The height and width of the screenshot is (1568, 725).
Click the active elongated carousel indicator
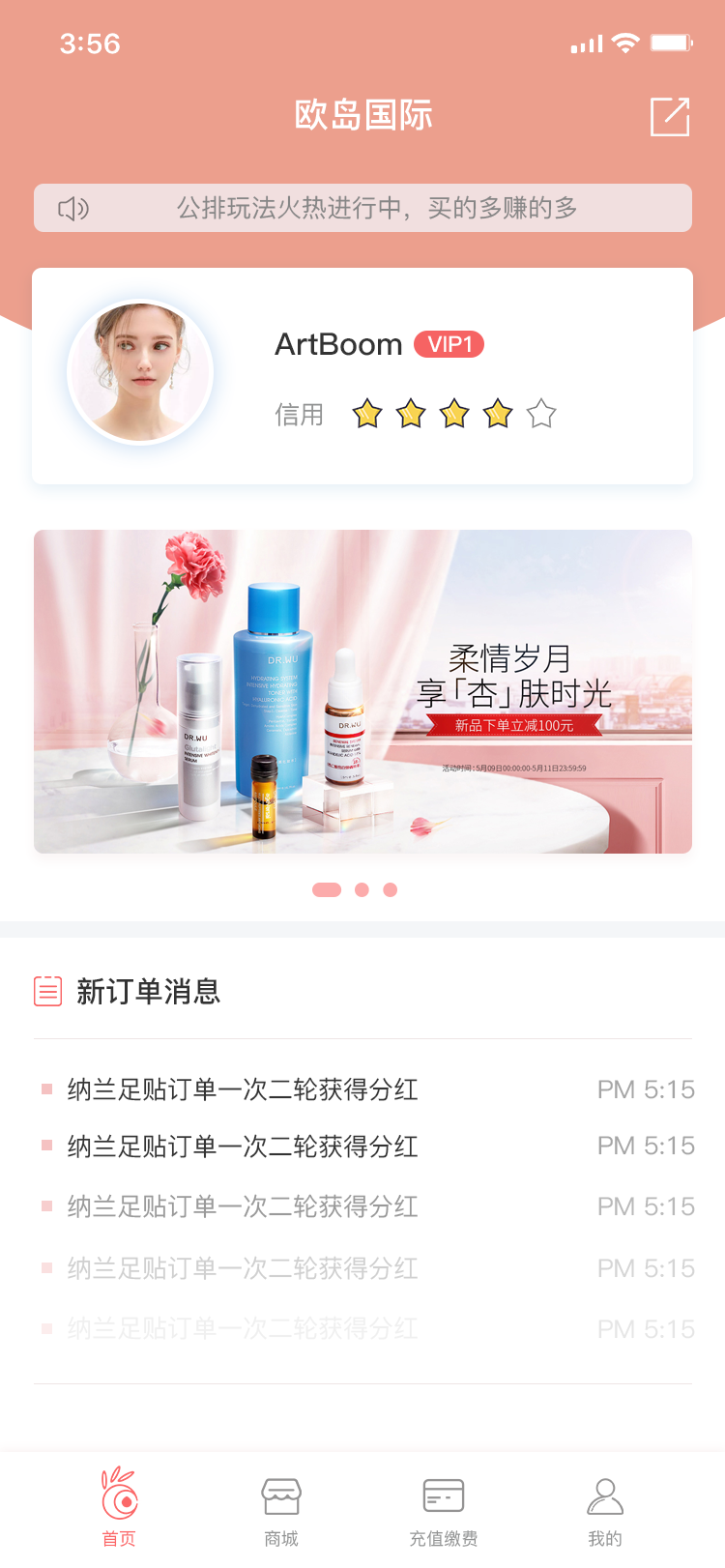coord(329,889)
